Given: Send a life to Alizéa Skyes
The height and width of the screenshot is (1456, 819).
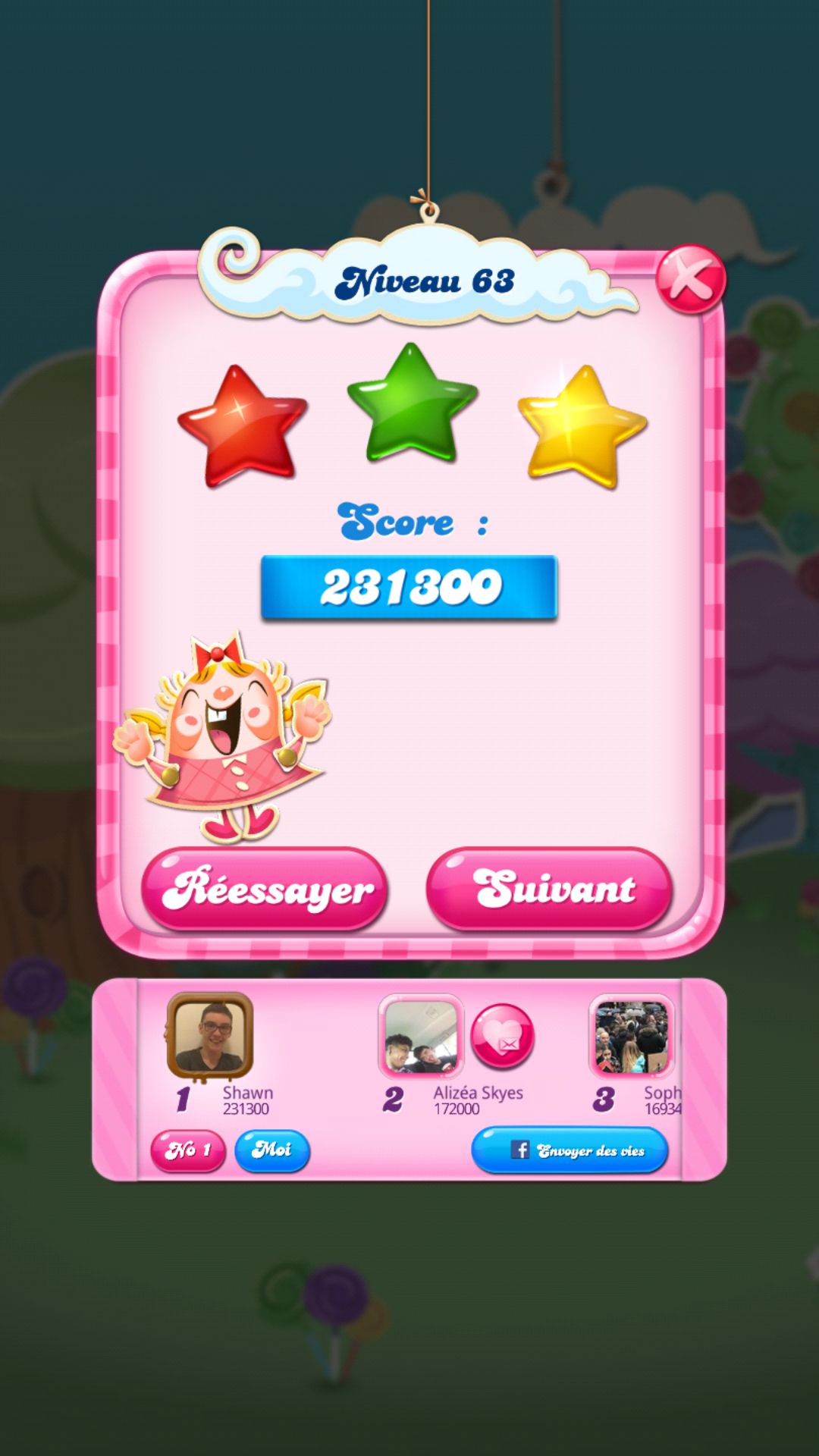Looking at the screenshot, I should [x=502, y=1036].
